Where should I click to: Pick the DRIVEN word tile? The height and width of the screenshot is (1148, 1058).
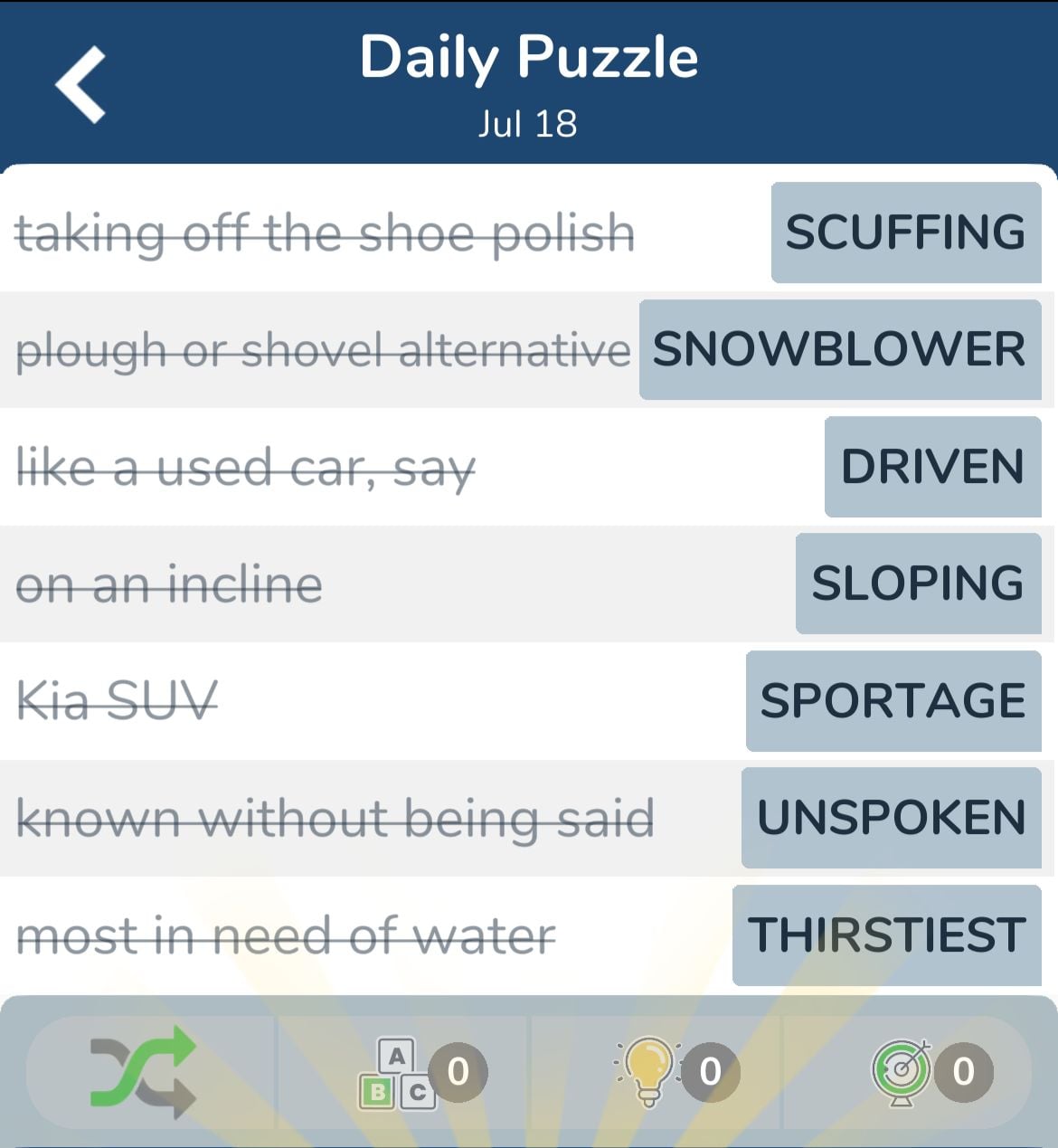[931, 468]
